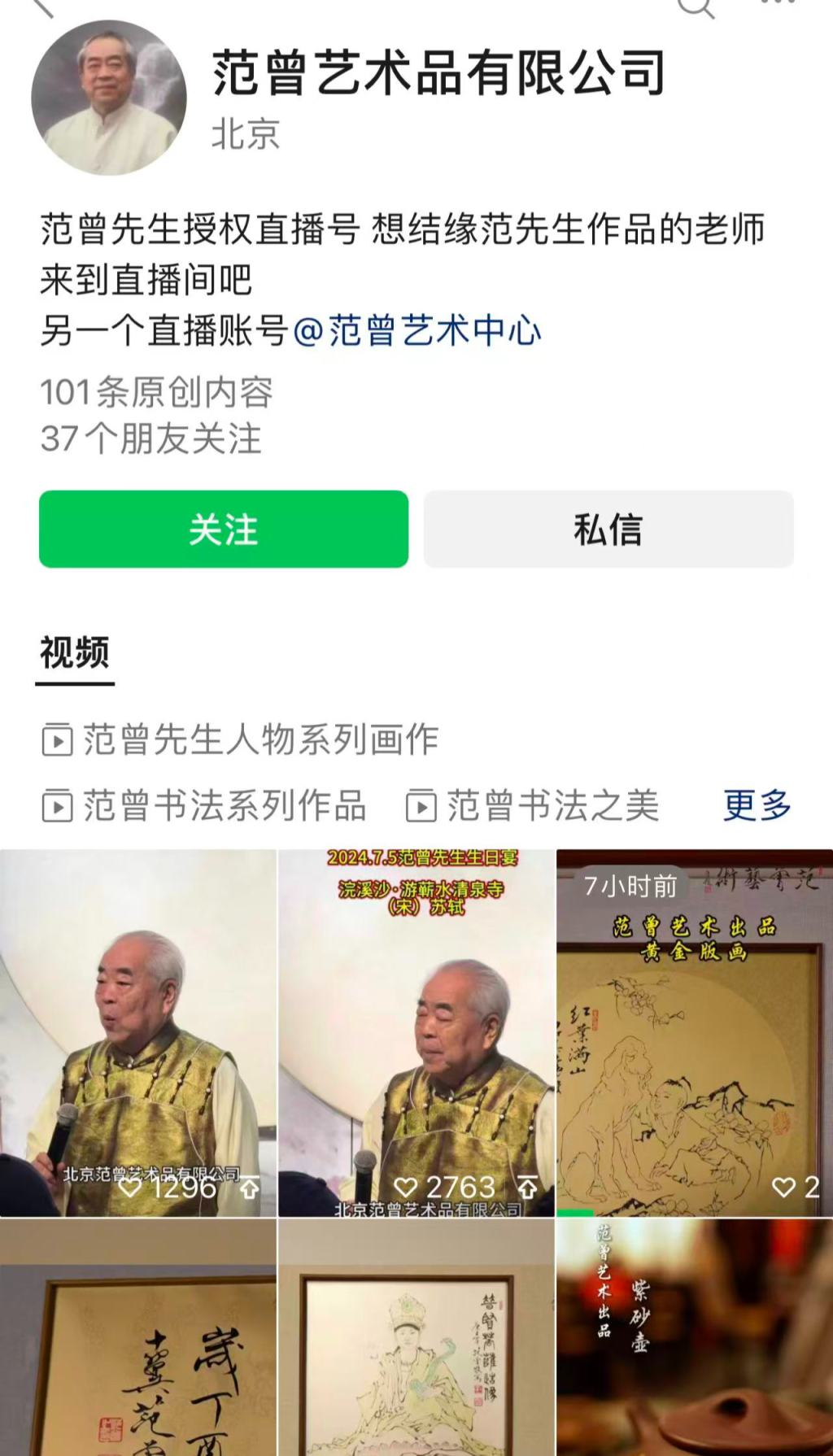The image size is (833, 1456).
Task: Tap the 私信 private message button
Action: pos(607,528)
